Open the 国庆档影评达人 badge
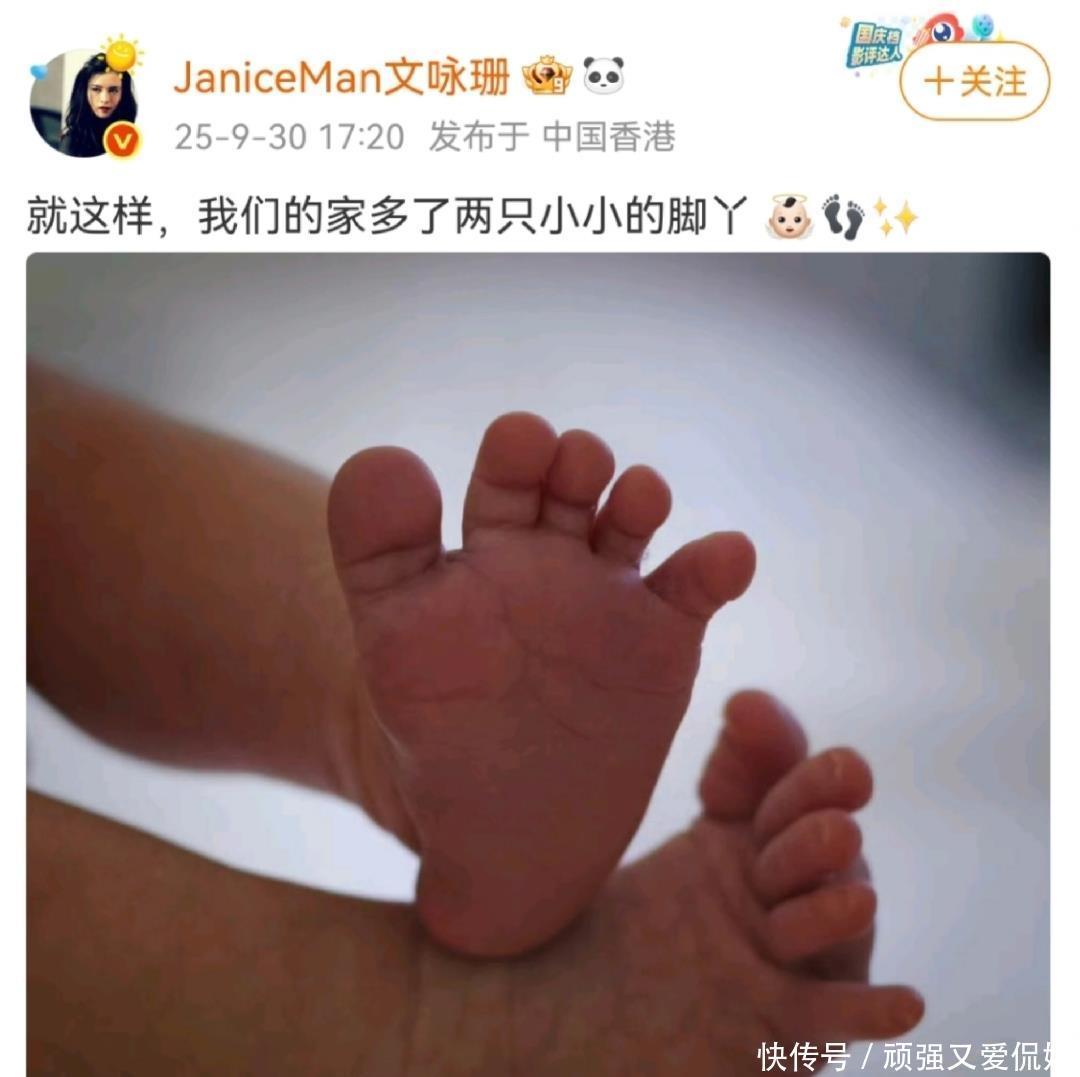The image size is (1080, 1077). coord(874,44)
